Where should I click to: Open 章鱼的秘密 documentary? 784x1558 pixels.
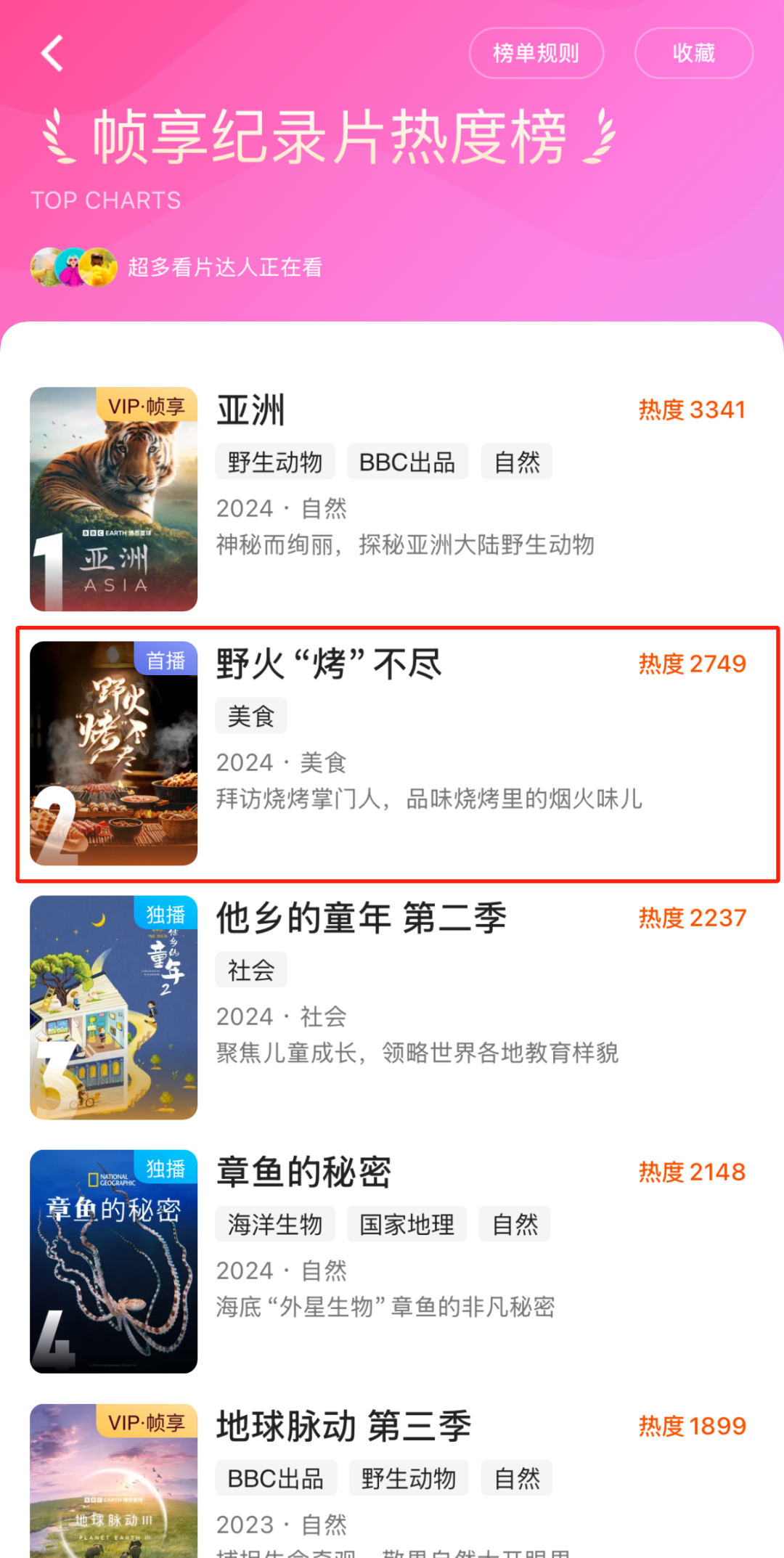pos(392,1261)
